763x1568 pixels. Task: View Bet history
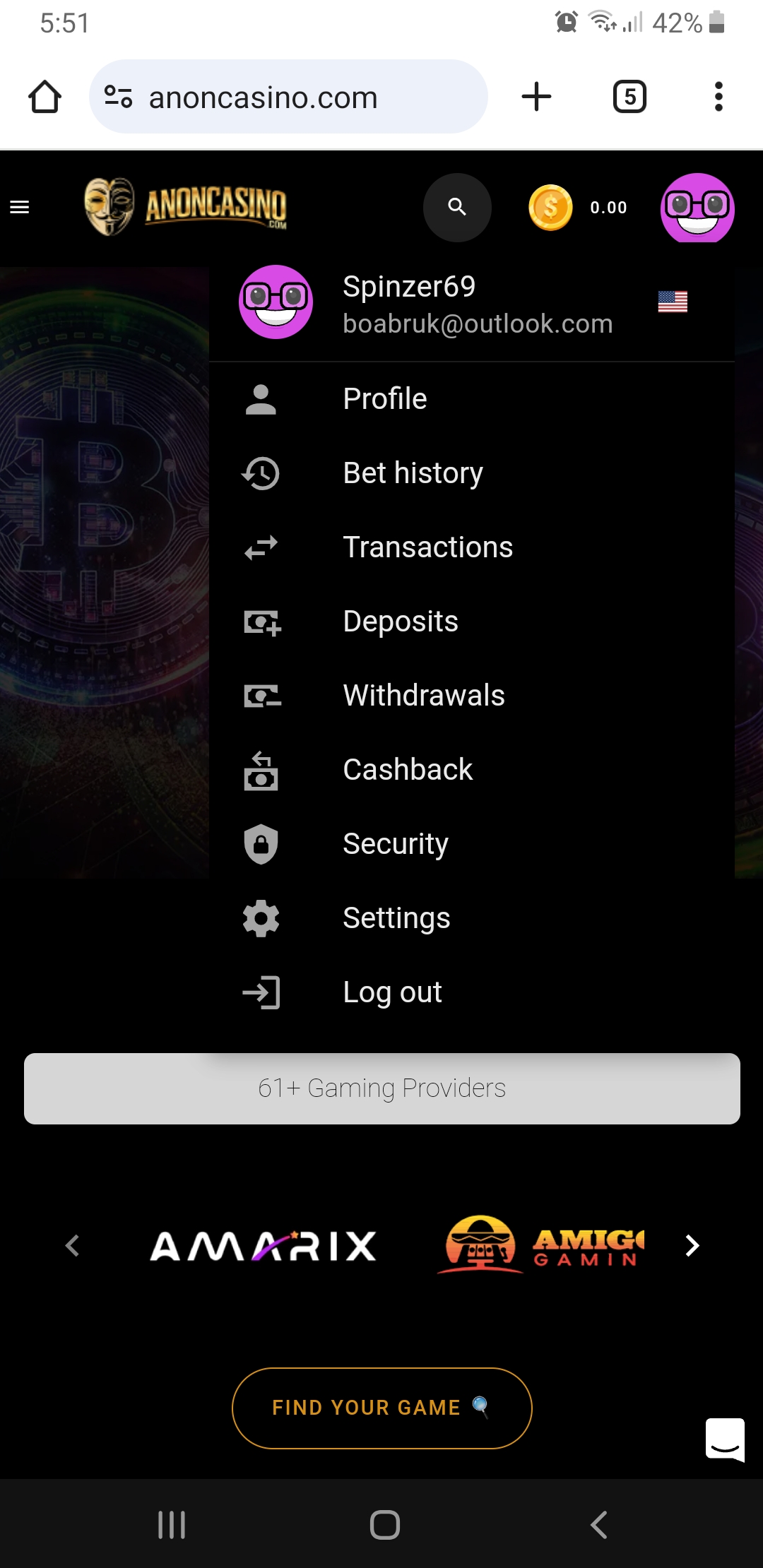click(413, 473)
